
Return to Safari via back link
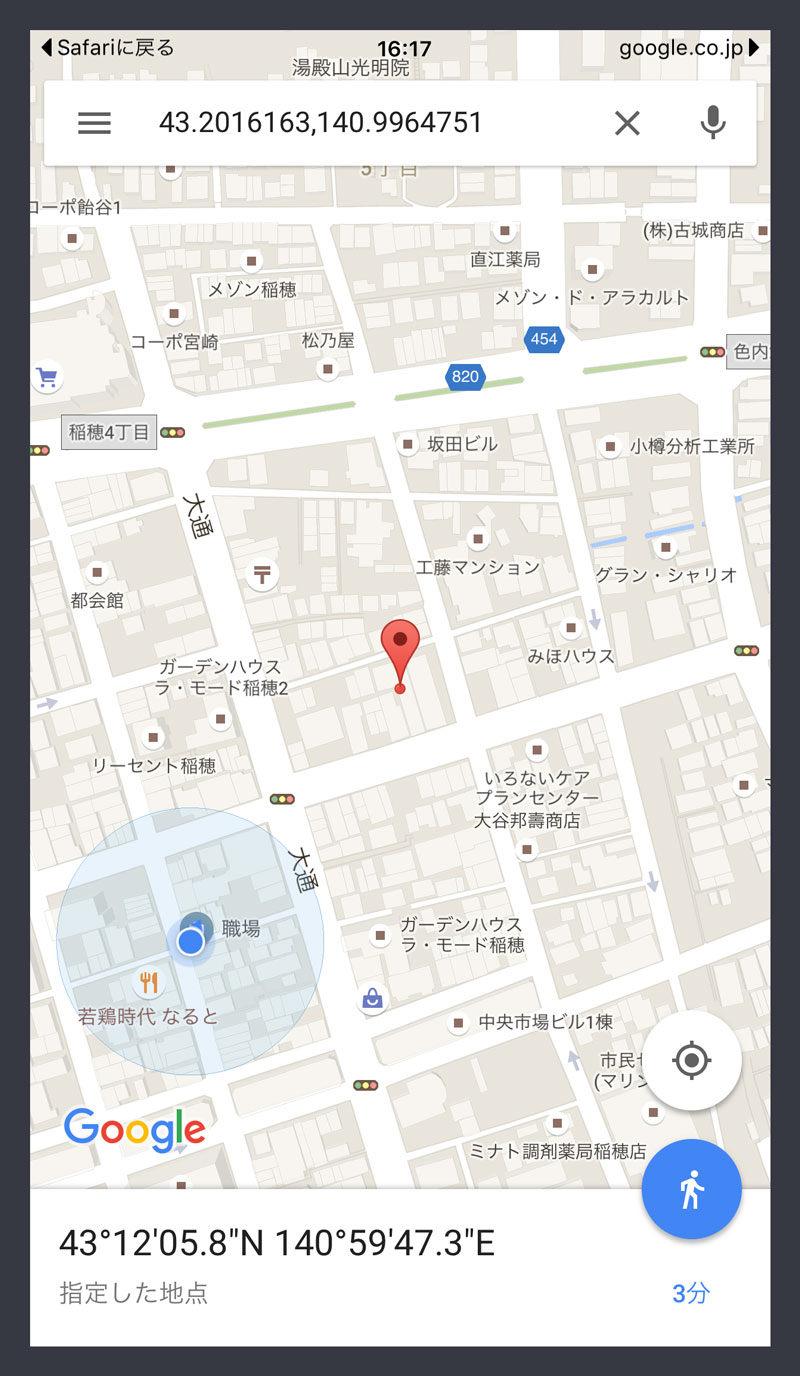coord(106,47)
